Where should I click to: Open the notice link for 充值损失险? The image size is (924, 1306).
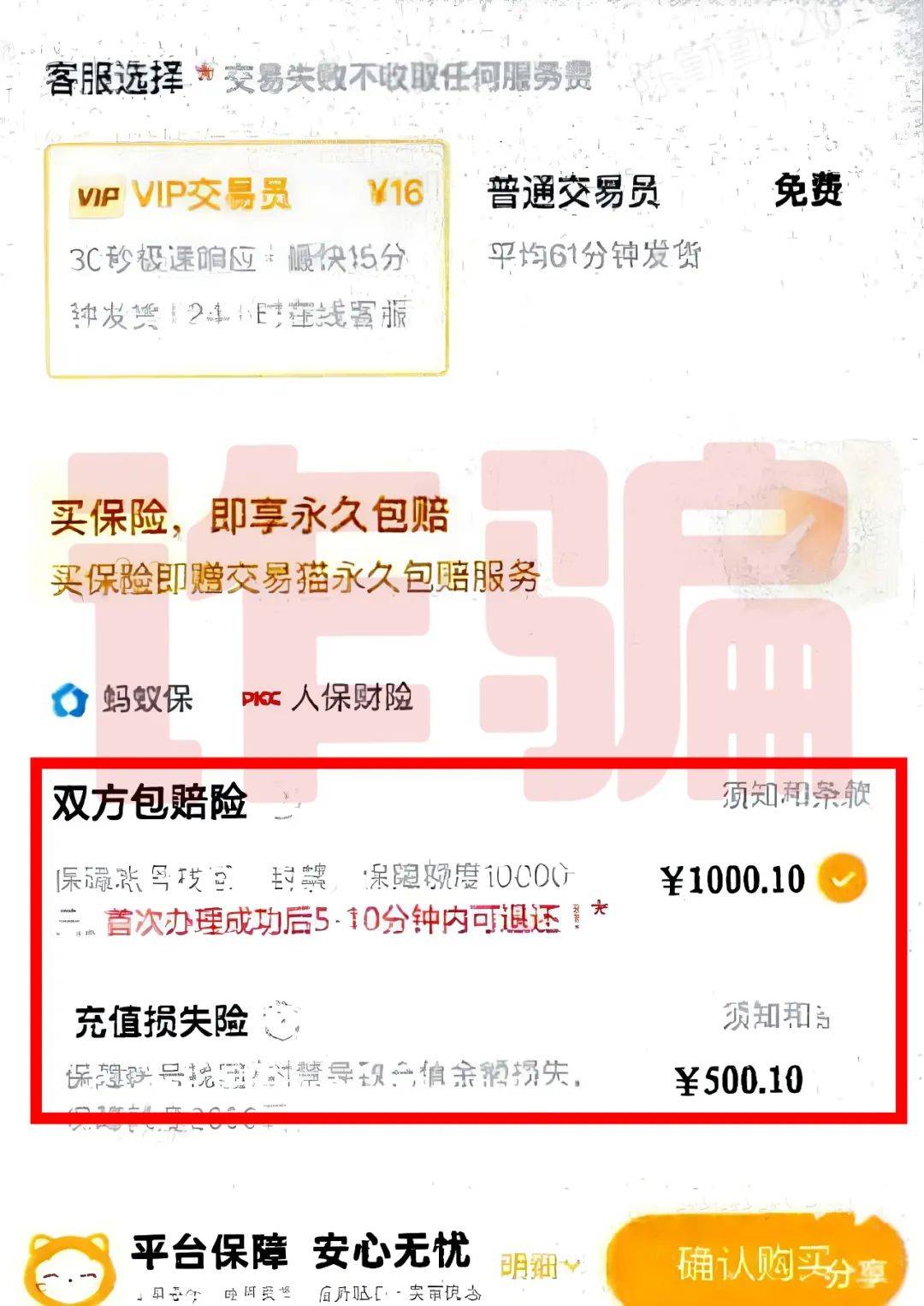[775, 1016]
